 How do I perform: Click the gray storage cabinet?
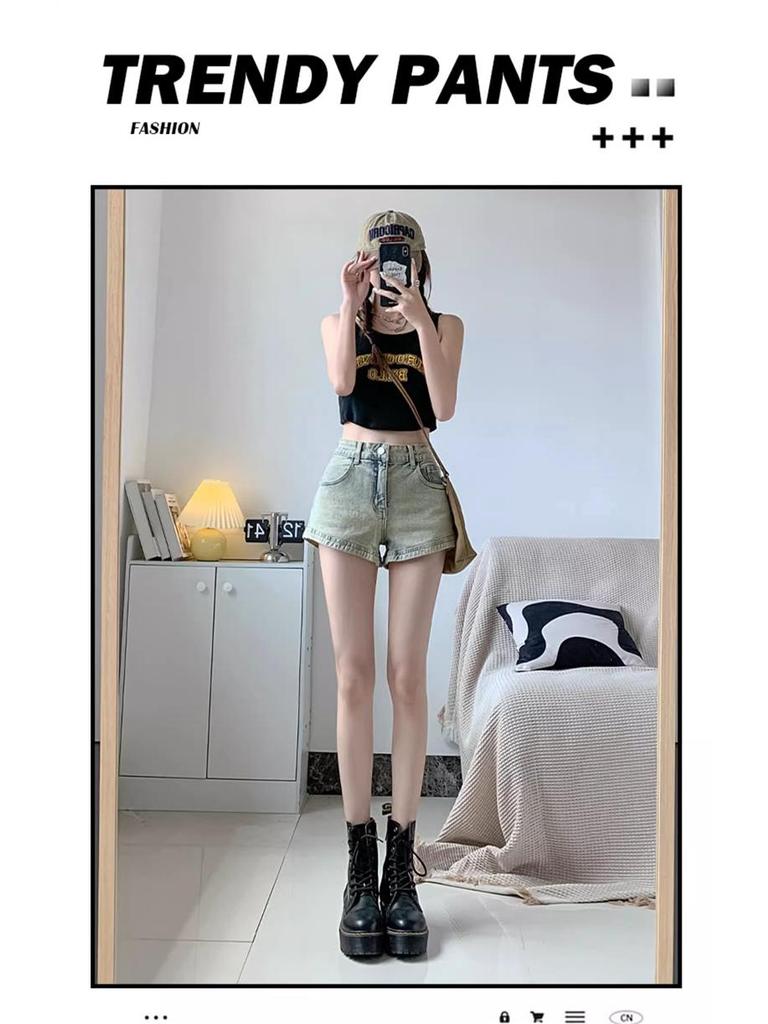[215, 660]
